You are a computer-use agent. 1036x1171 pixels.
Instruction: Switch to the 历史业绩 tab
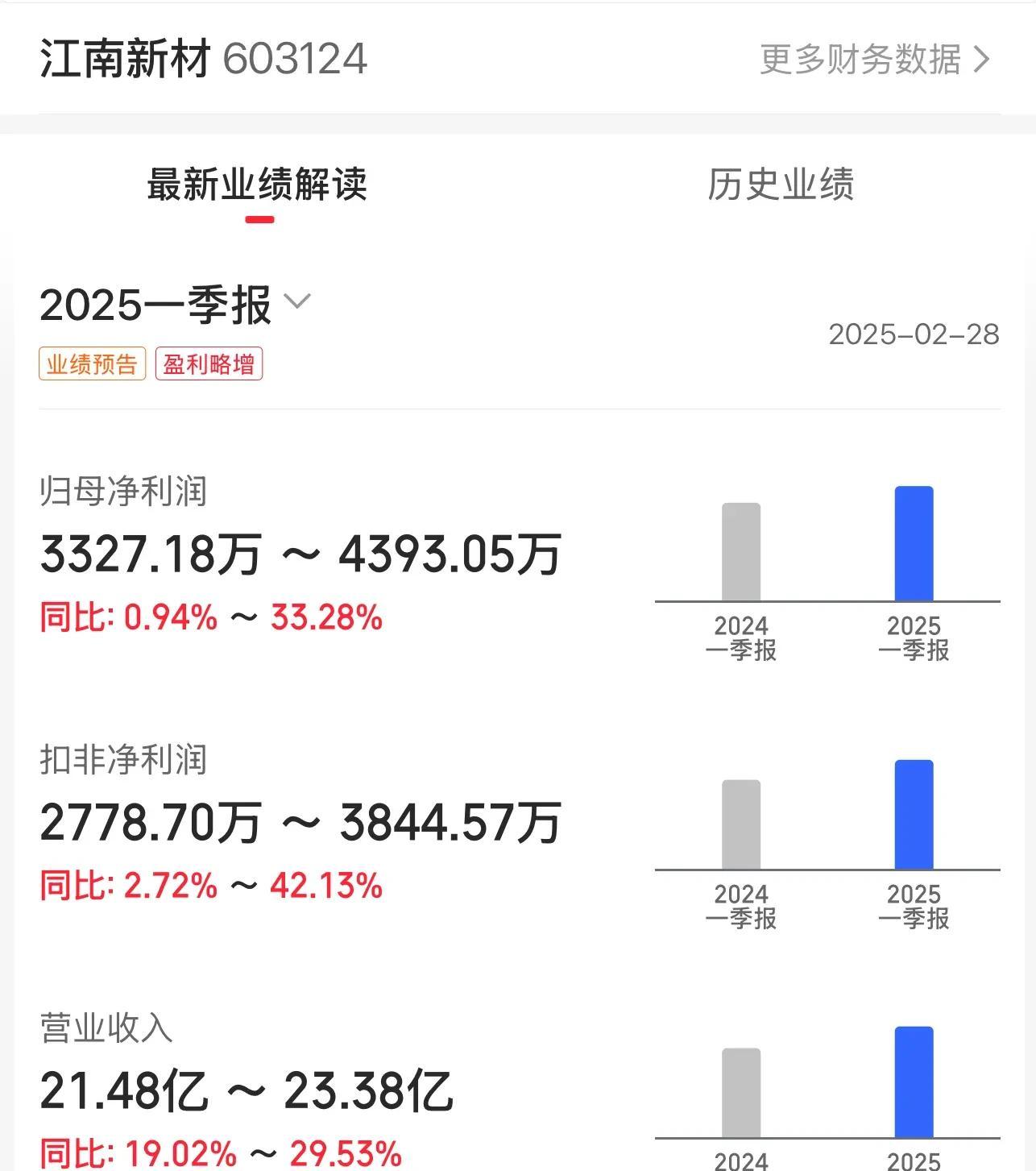coord(781,185)
